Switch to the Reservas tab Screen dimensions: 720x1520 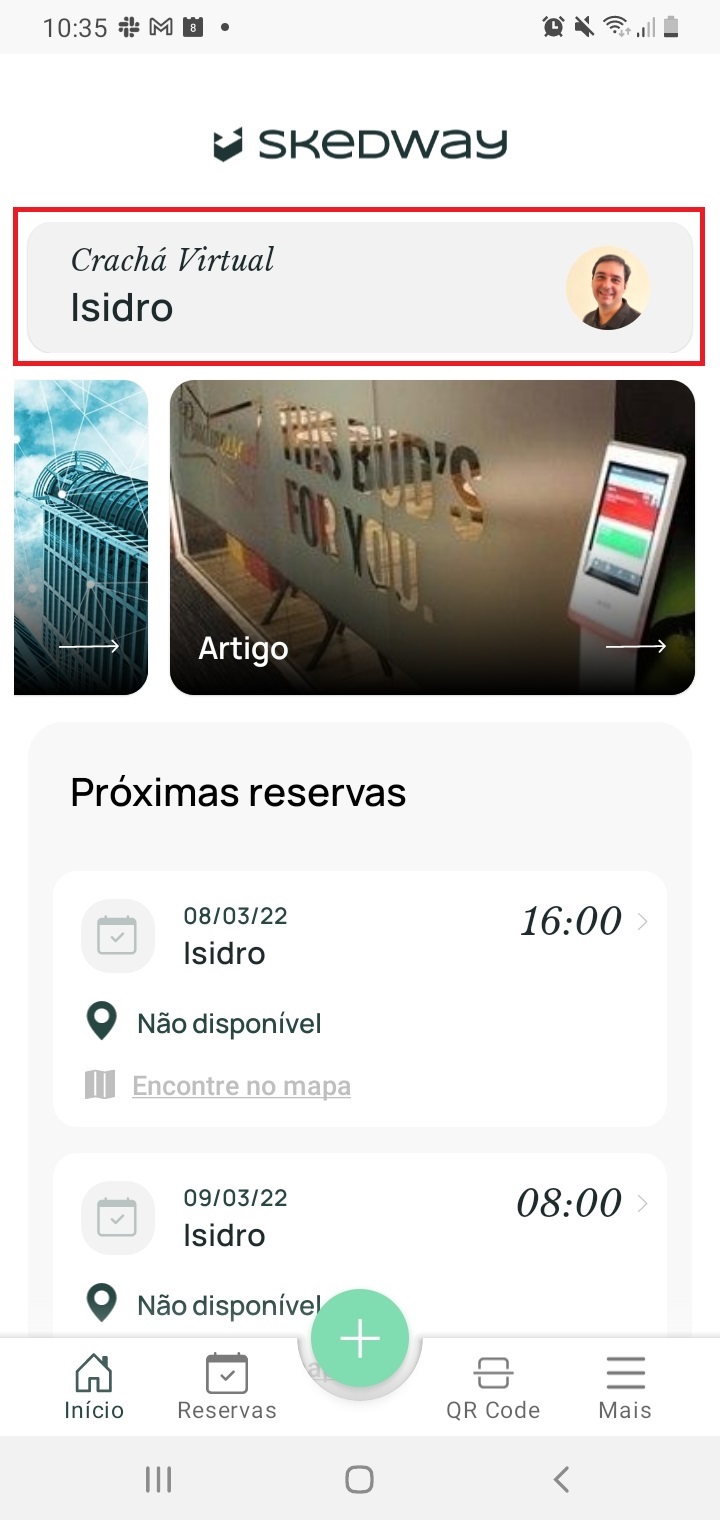227,1387
